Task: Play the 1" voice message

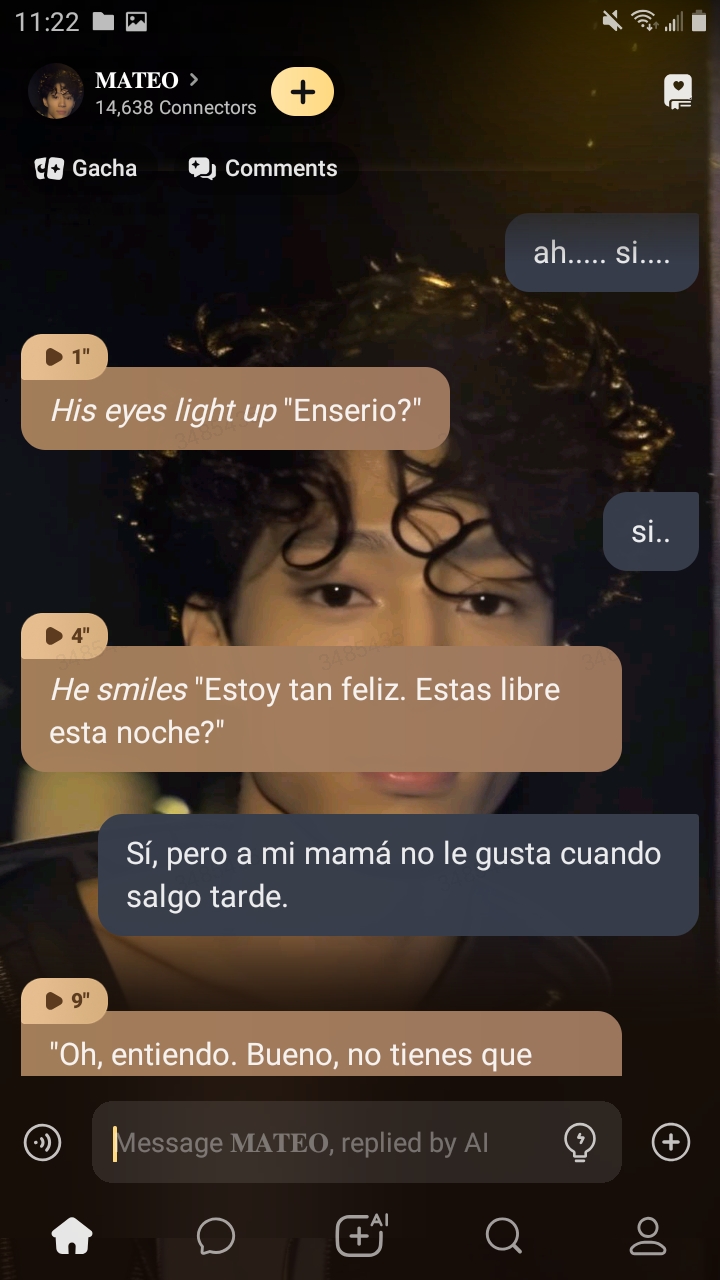Action: (64, 357)
